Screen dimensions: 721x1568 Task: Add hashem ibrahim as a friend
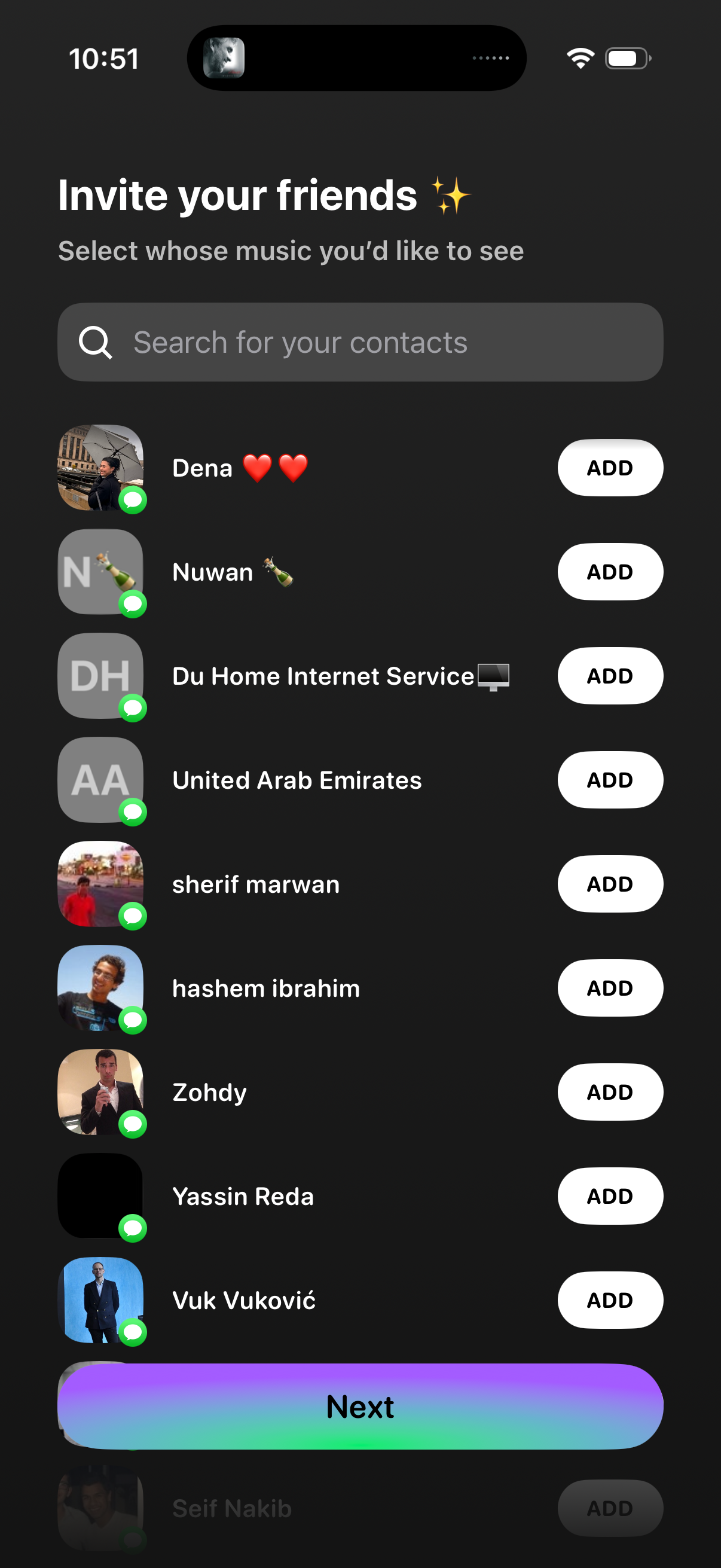610,988
